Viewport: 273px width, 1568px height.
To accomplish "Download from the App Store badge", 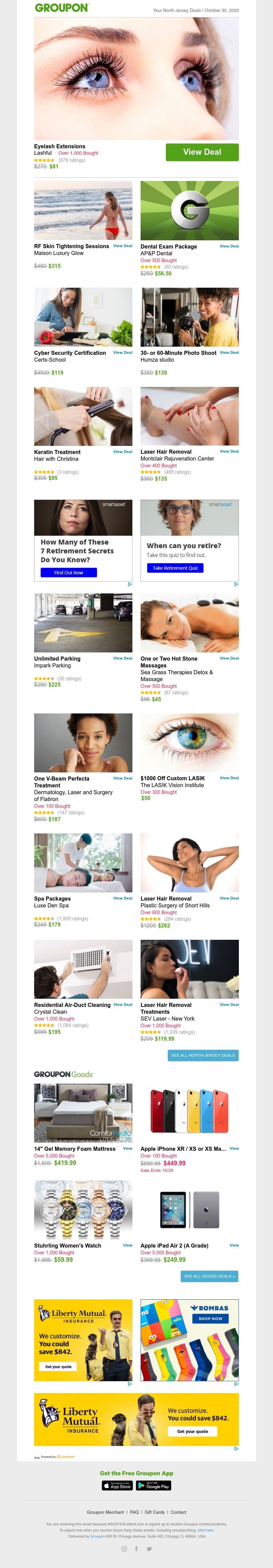I will 117,1486.
